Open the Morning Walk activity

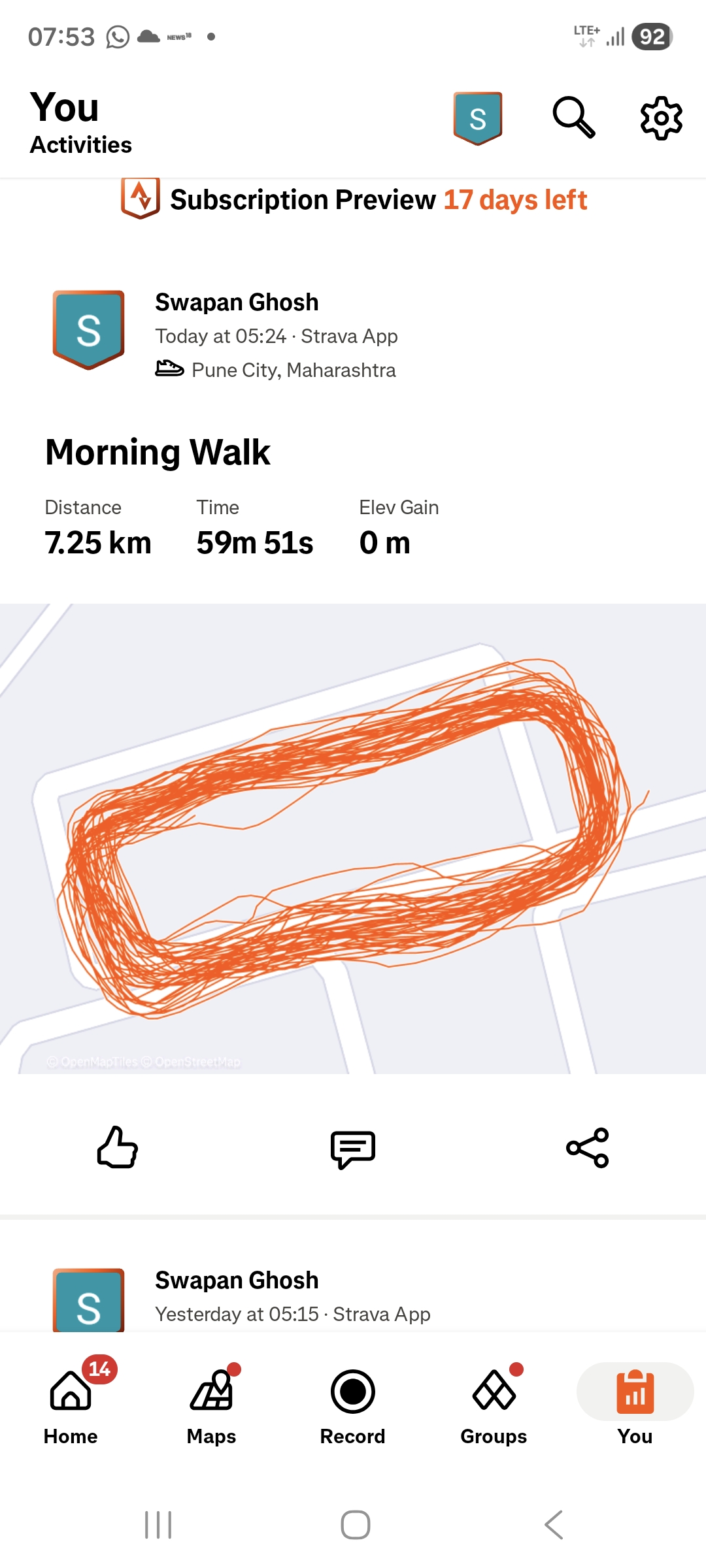point(158,452)
